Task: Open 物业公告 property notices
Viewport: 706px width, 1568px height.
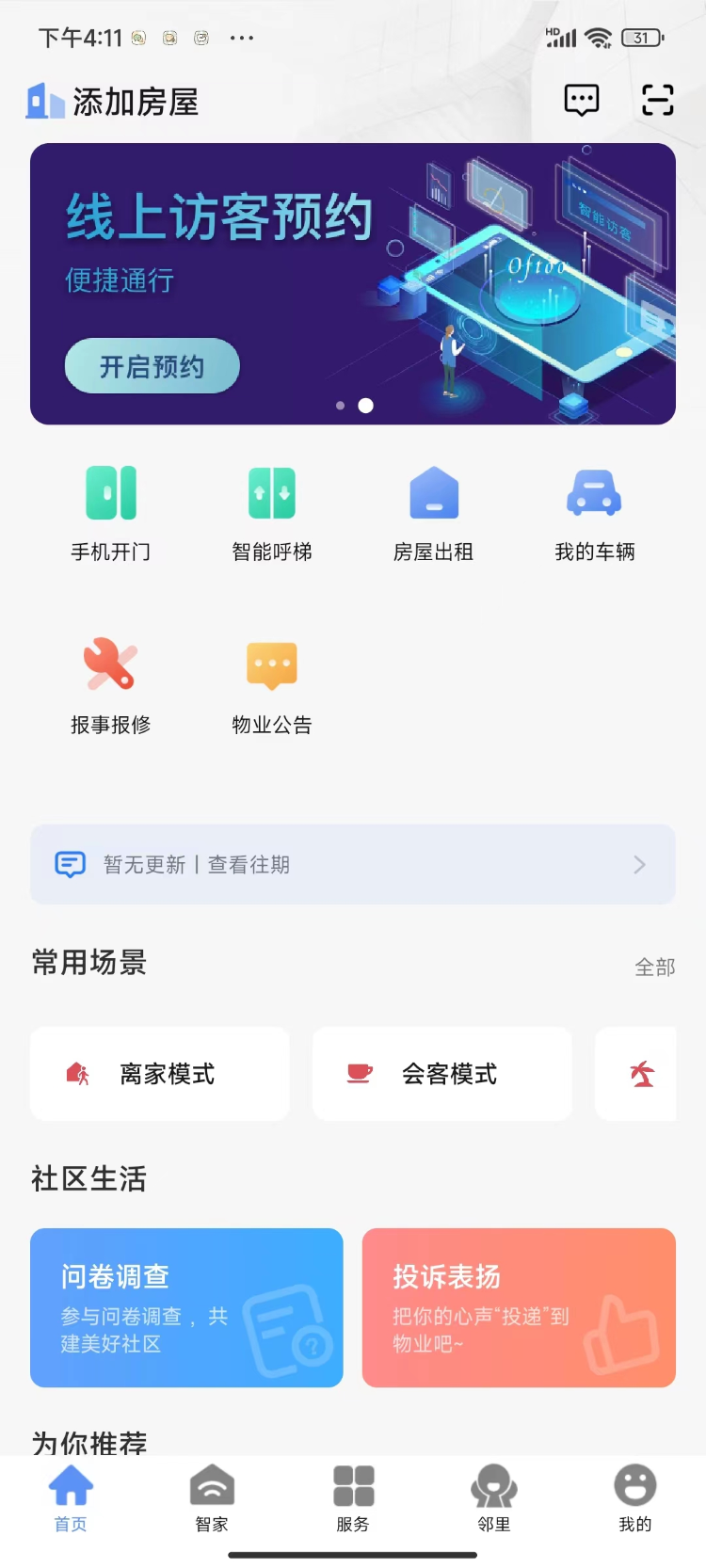Action: click(x=272, y=687)
